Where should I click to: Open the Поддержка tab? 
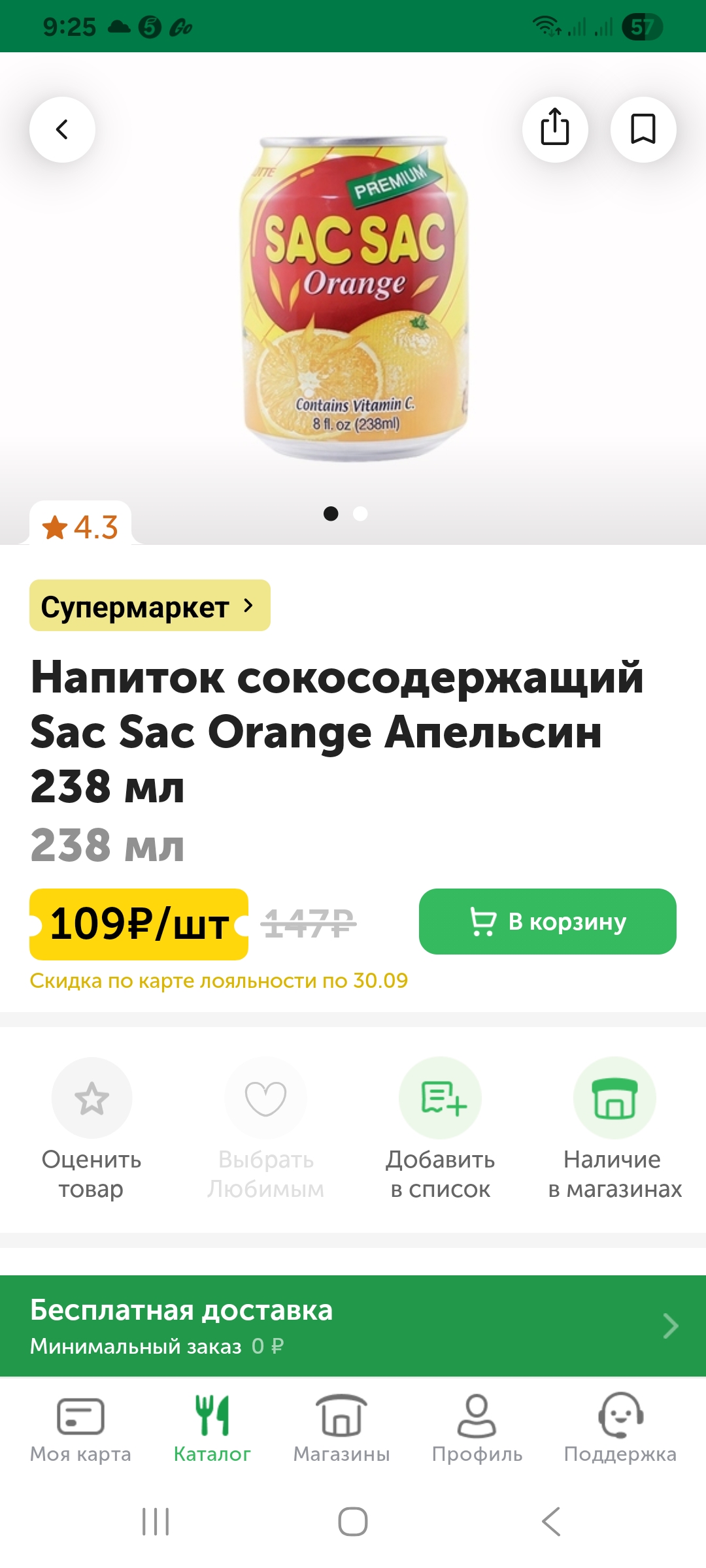coord(620,1428)
